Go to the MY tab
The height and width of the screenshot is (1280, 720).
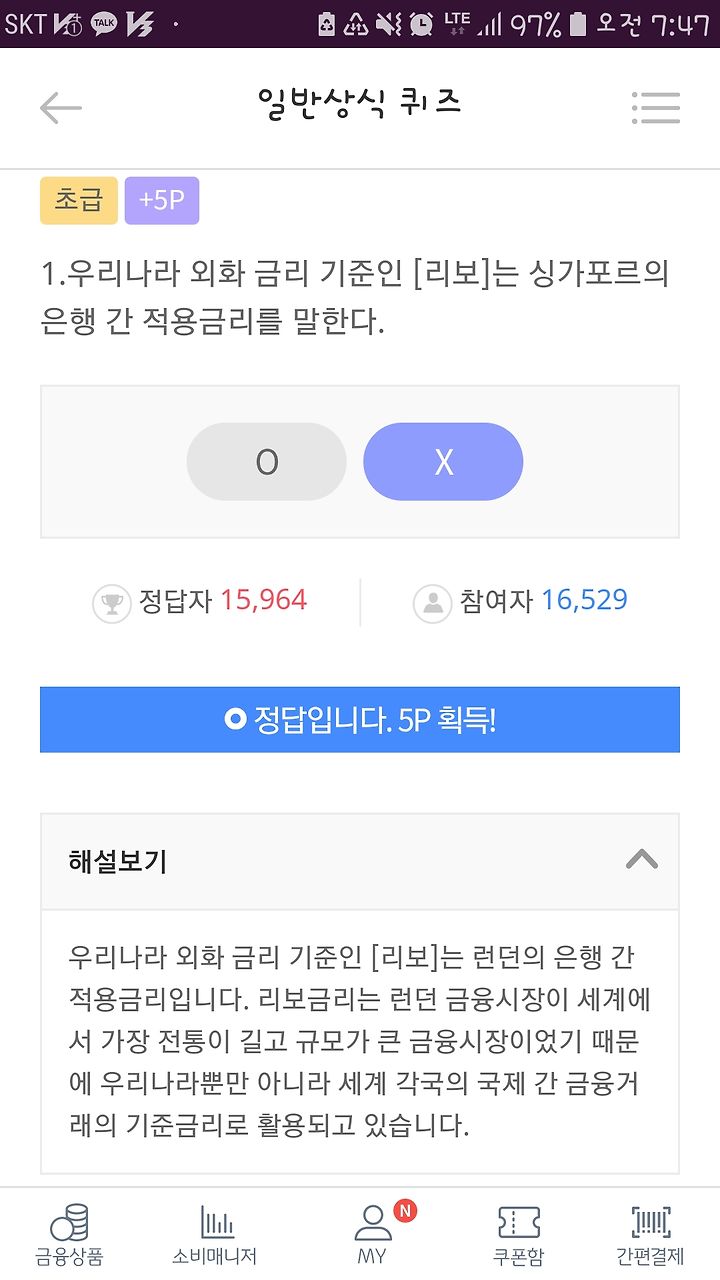[x=373, y=1235]
